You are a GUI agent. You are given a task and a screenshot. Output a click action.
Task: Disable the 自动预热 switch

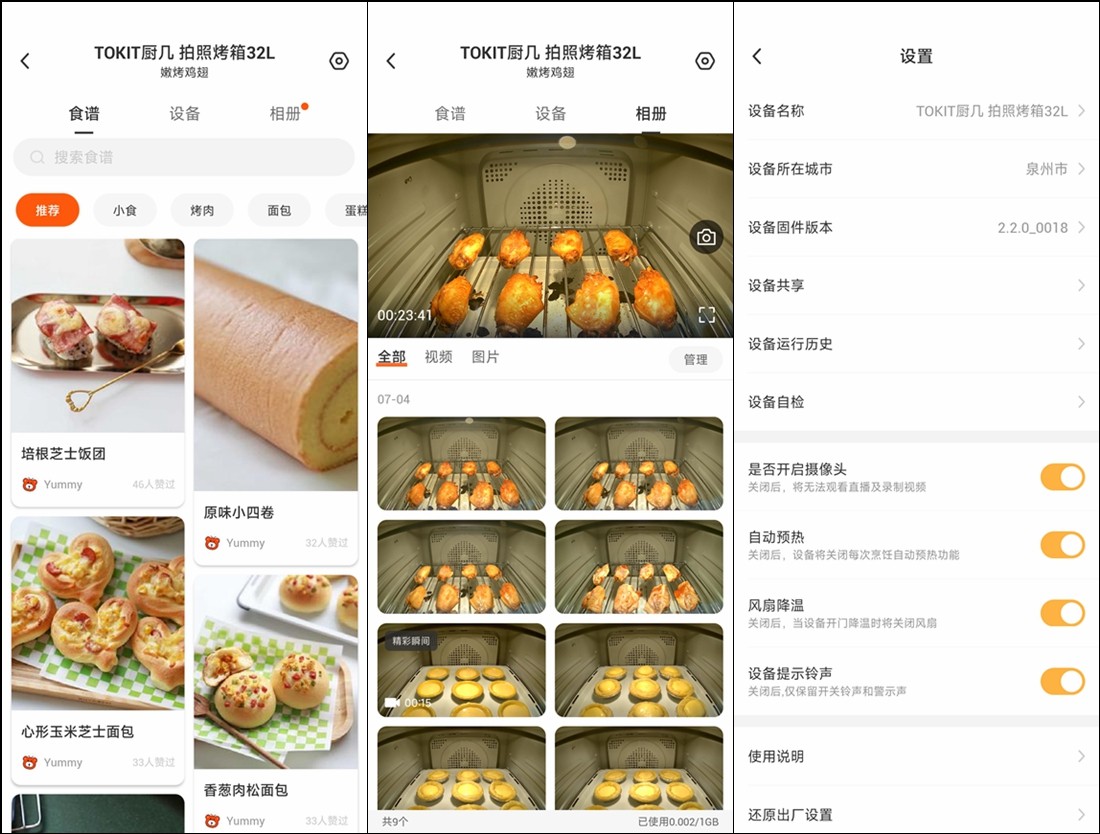pyautogui.click(x=1062, y=544)
